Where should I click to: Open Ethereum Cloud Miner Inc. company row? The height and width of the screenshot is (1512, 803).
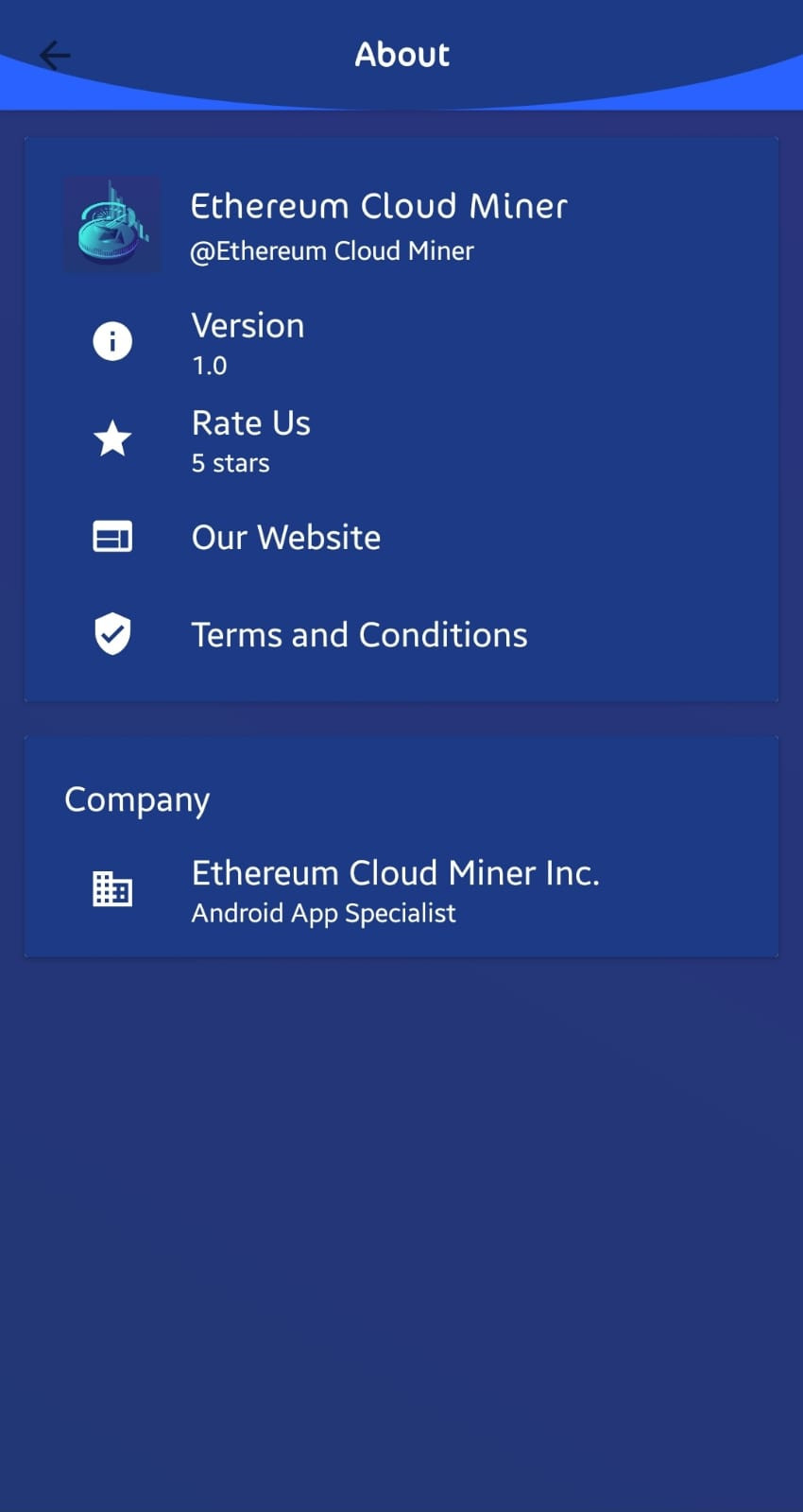point(401,890)
